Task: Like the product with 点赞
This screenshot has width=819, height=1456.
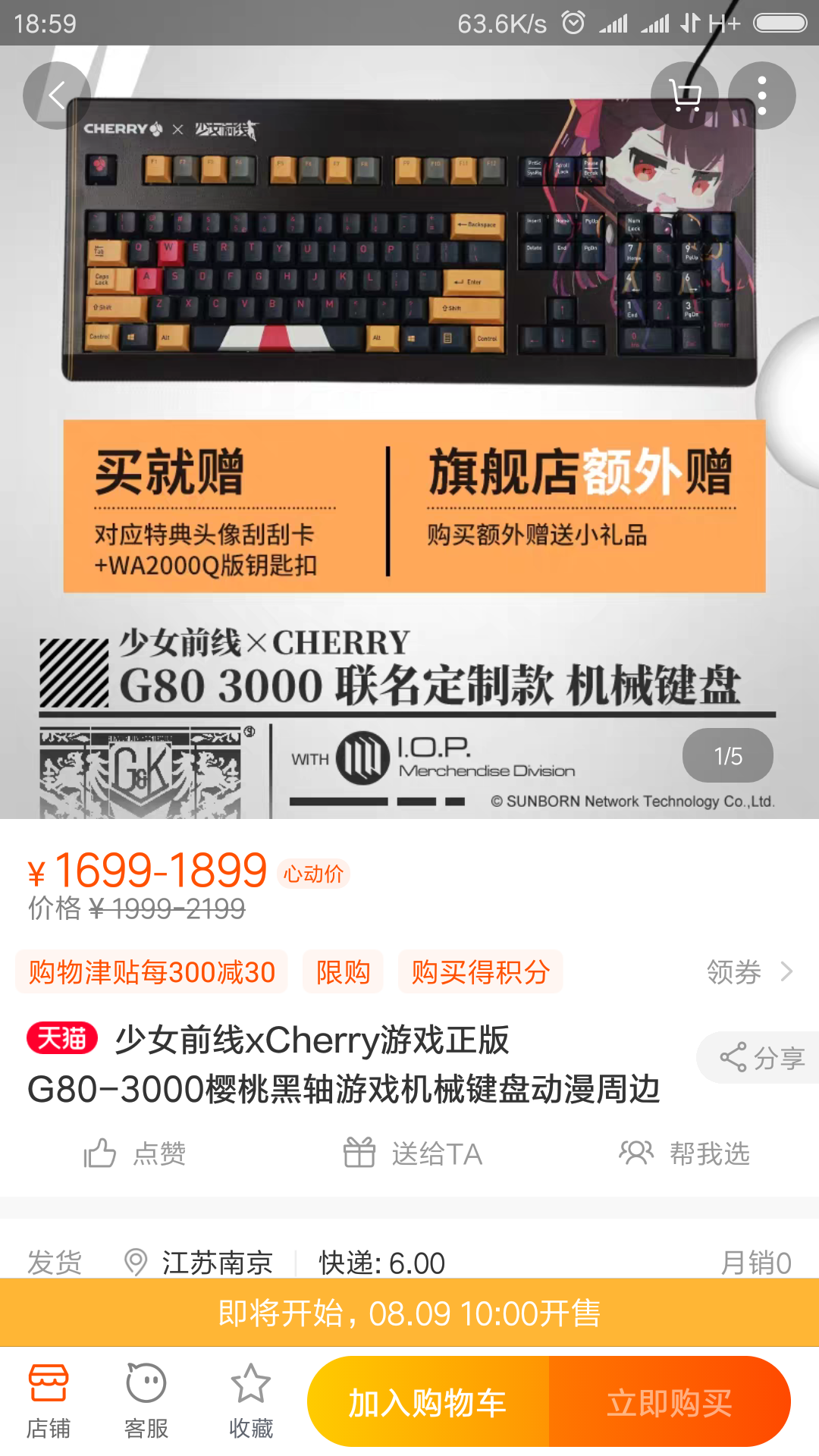Action: click(135, 1153)
